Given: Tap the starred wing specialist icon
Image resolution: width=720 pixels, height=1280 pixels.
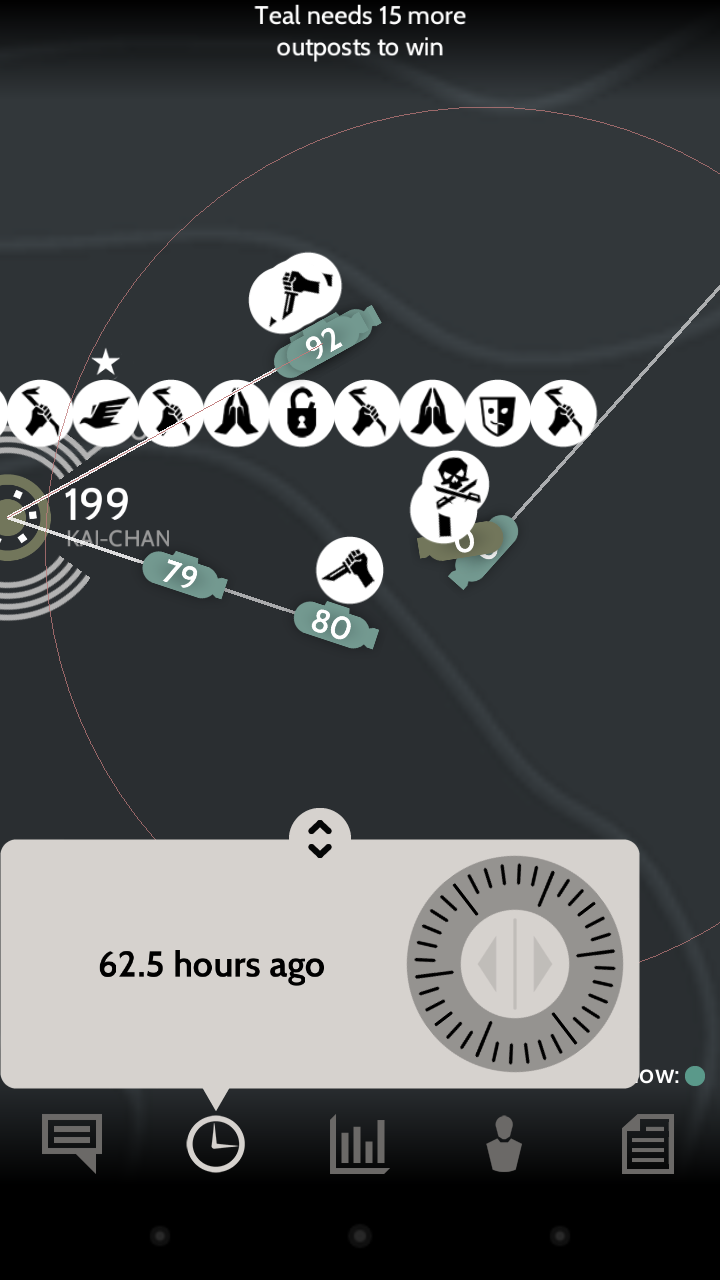Looking at the screenshot, I should (x=105, y=413).
